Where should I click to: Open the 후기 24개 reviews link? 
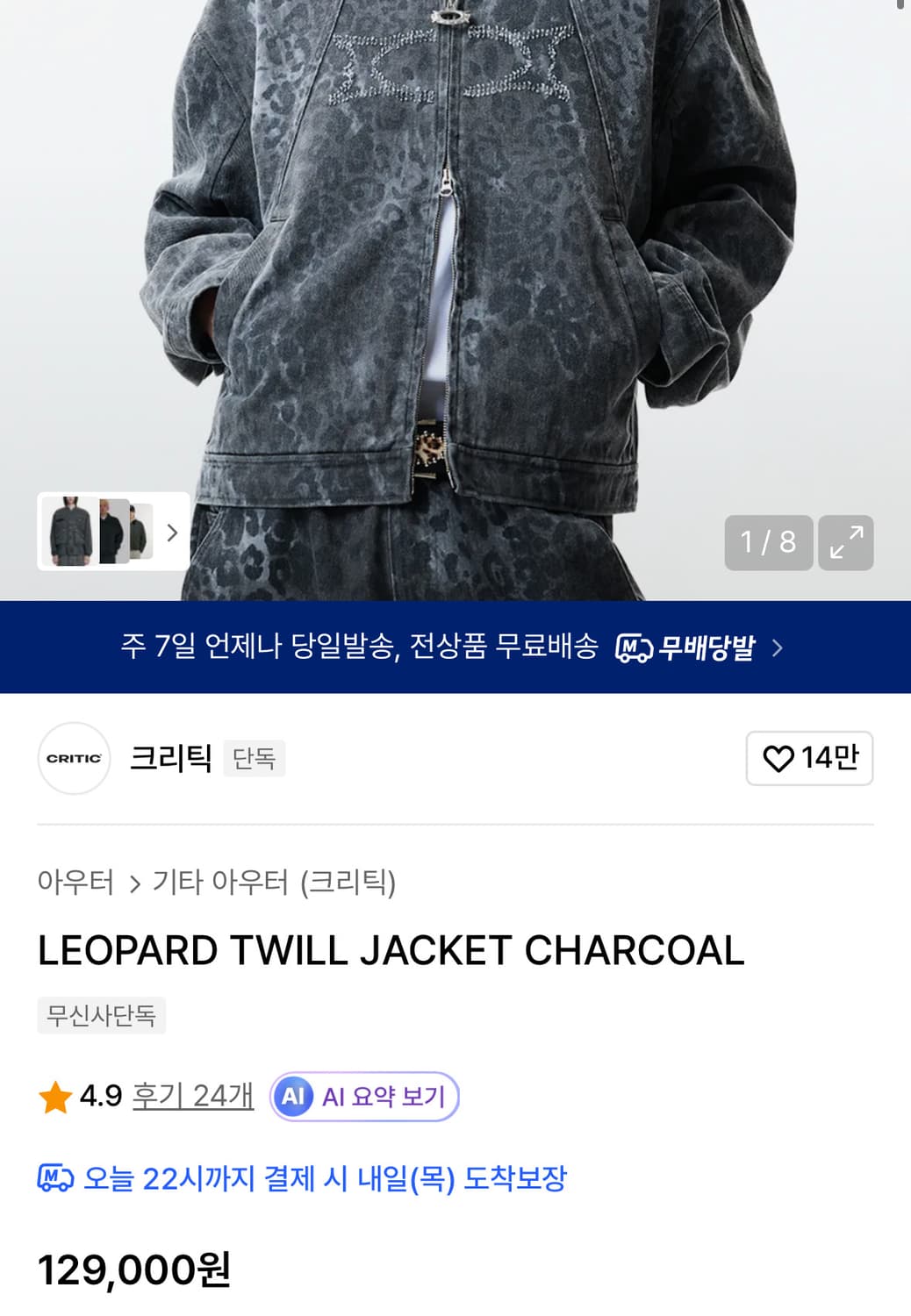coord(191,1095)
